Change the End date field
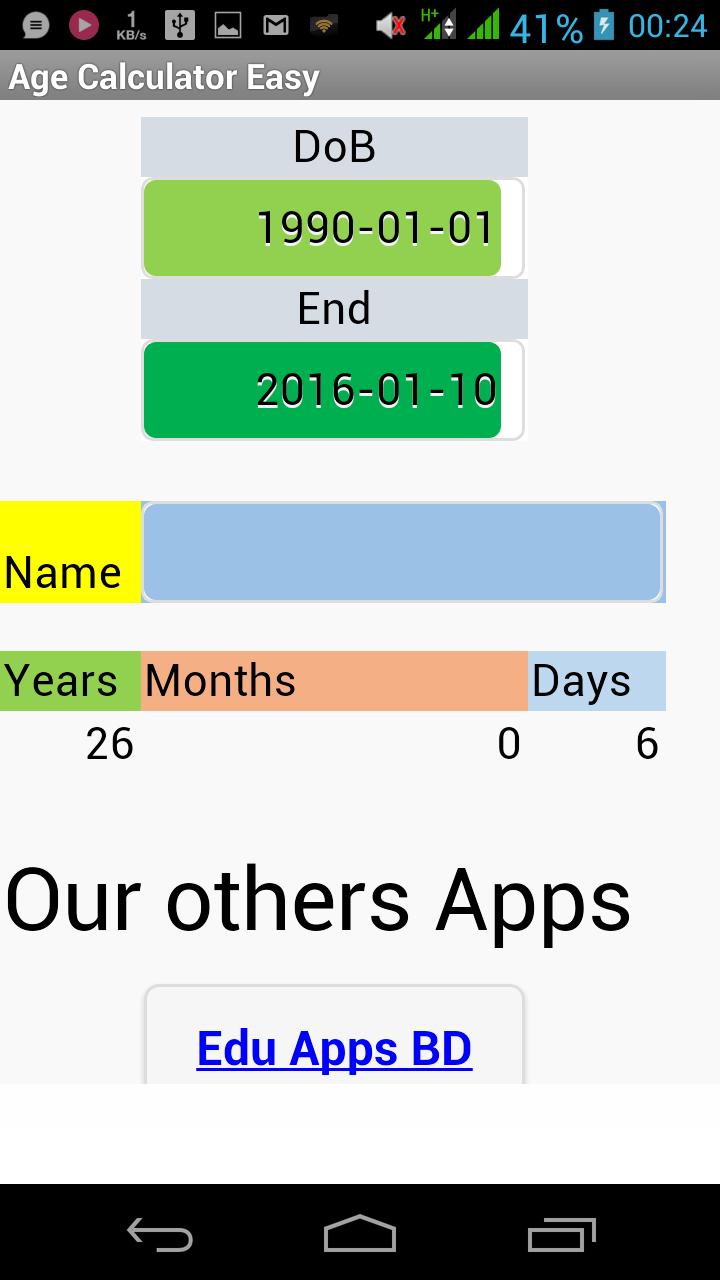Screen dimensions: 720x1280 [322, 390]
